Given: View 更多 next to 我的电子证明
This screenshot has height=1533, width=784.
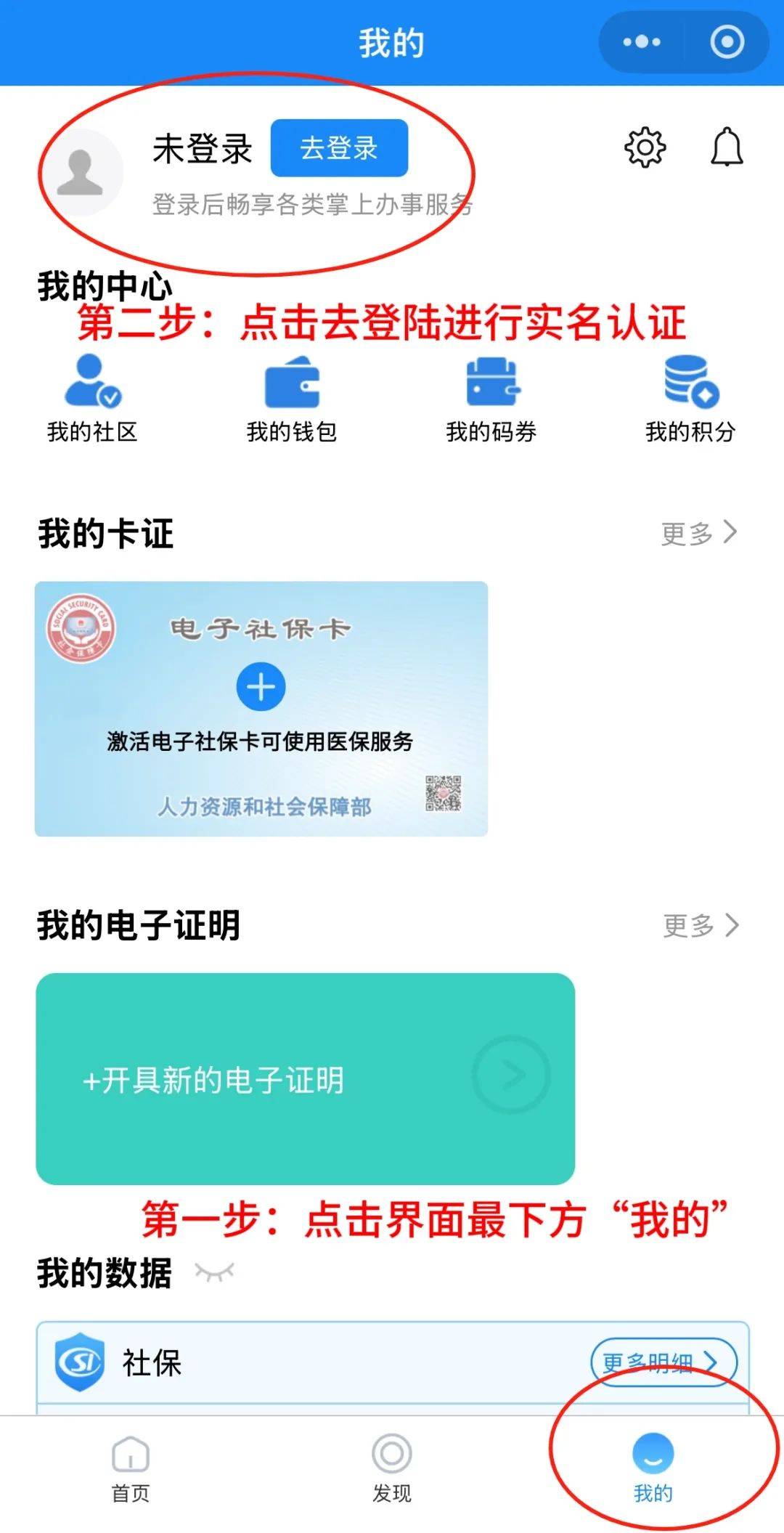Looking at the screenshot, I should point(701,925).
